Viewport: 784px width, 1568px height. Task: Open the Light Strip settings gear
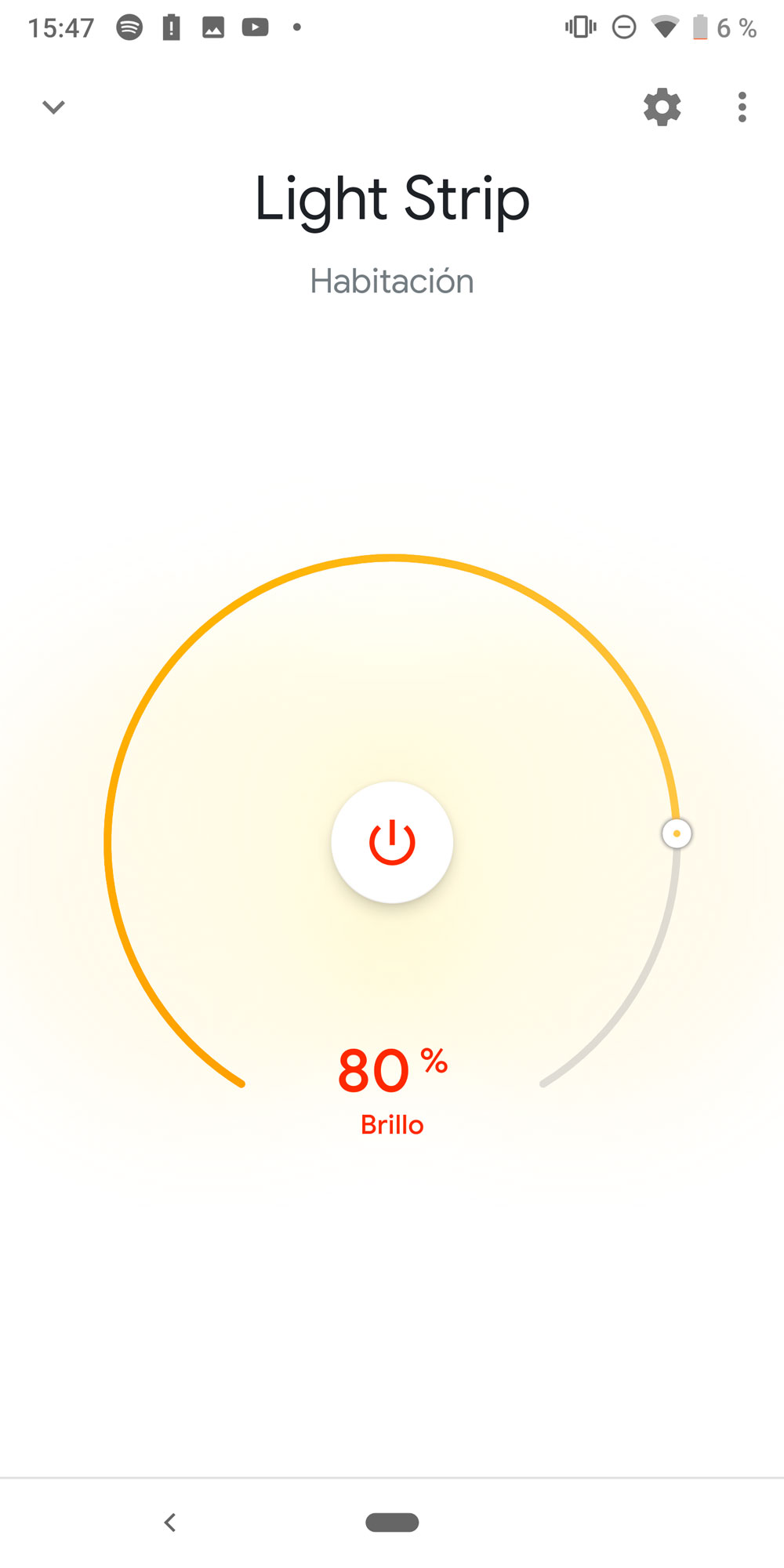(662, 107)
